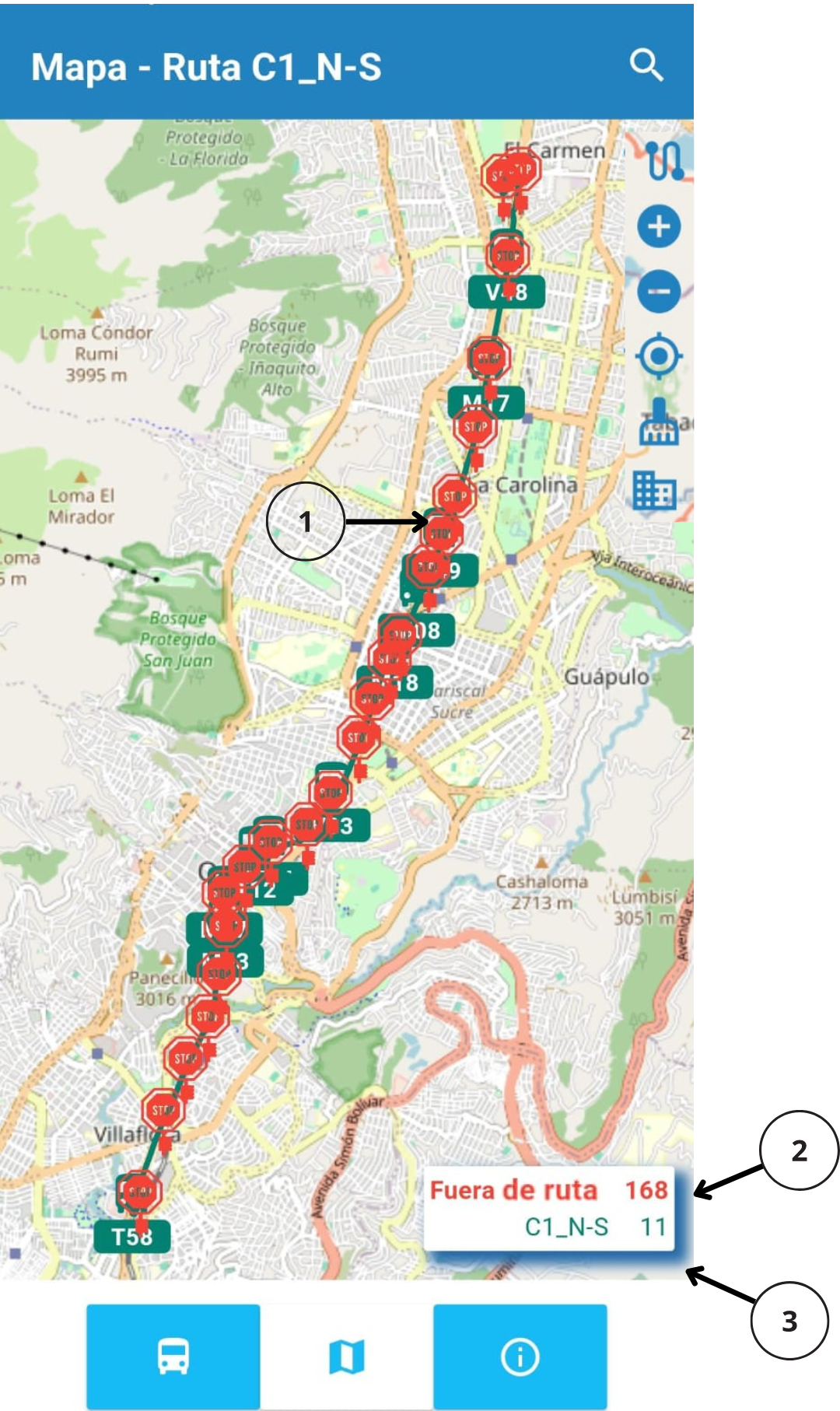Tap the clean brush icon

[x=659, y=422]
